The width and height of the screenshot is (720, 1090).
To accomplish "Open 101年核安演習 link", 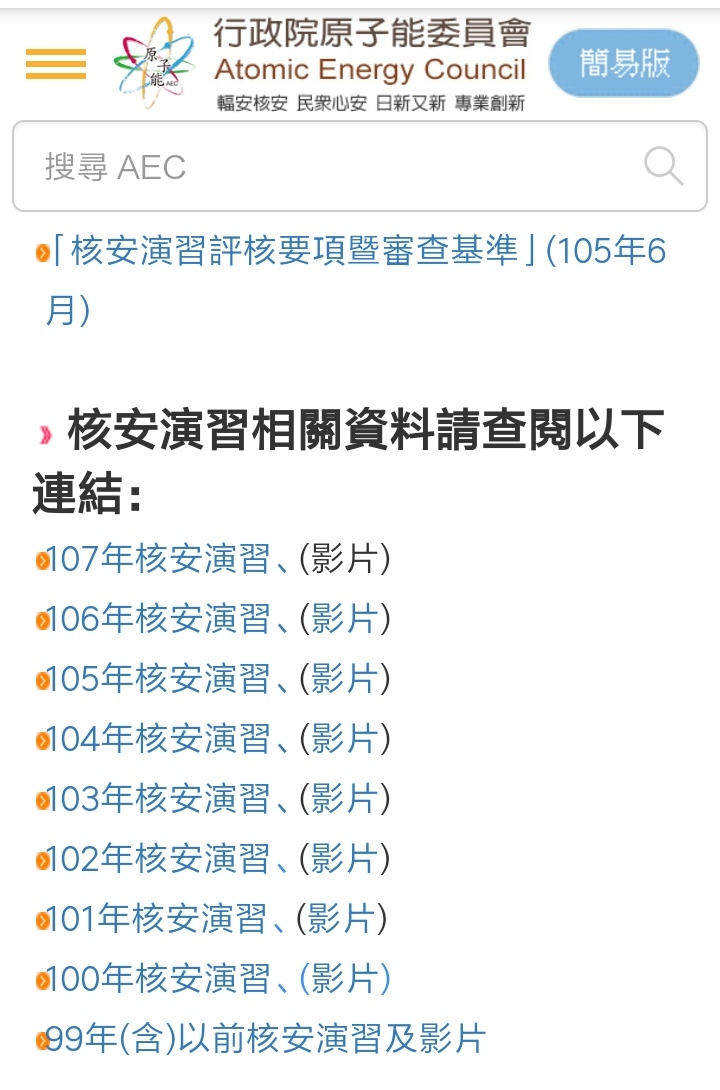I will pos(156,918).
